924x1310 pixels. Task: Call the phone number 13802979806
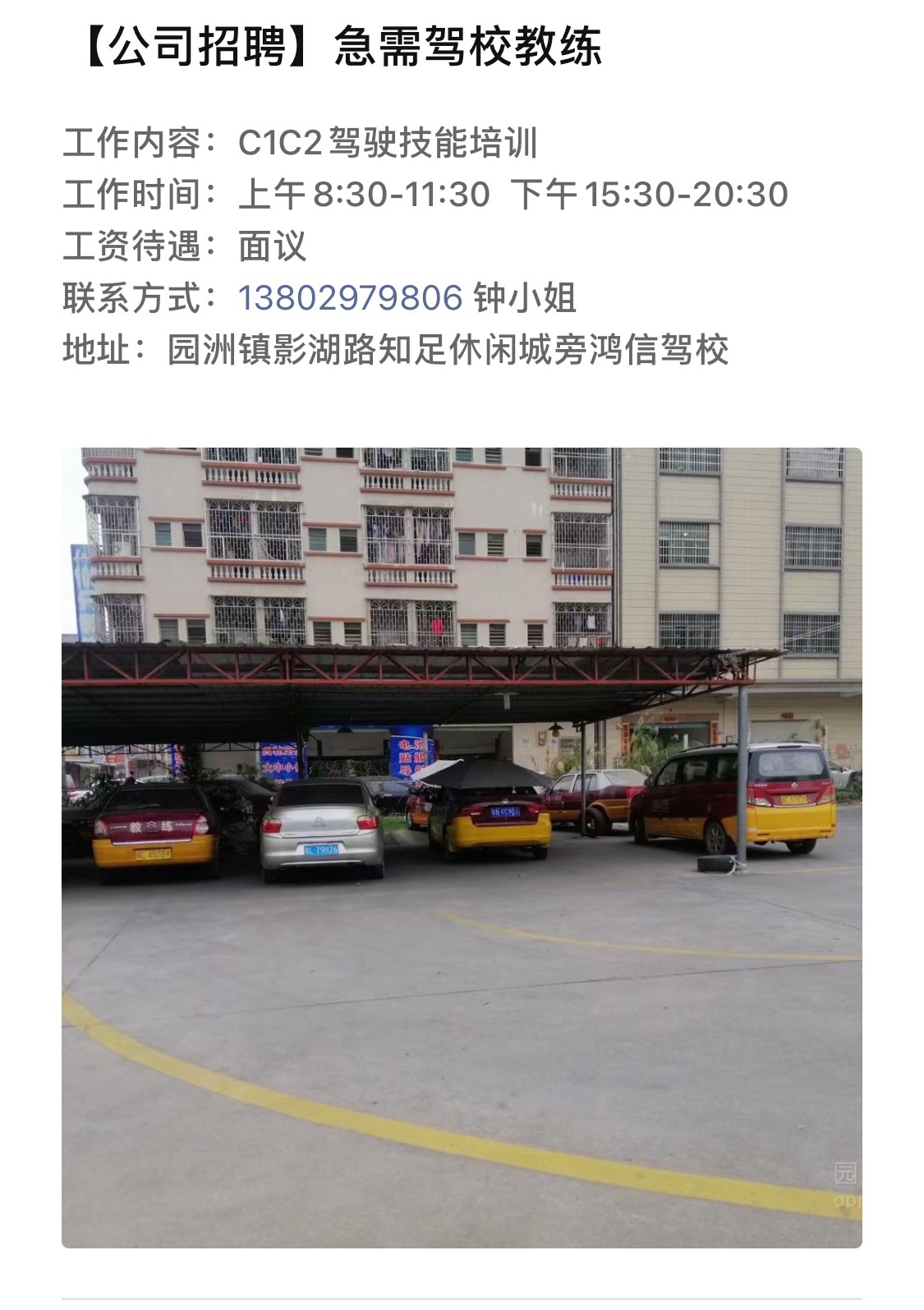351,297
